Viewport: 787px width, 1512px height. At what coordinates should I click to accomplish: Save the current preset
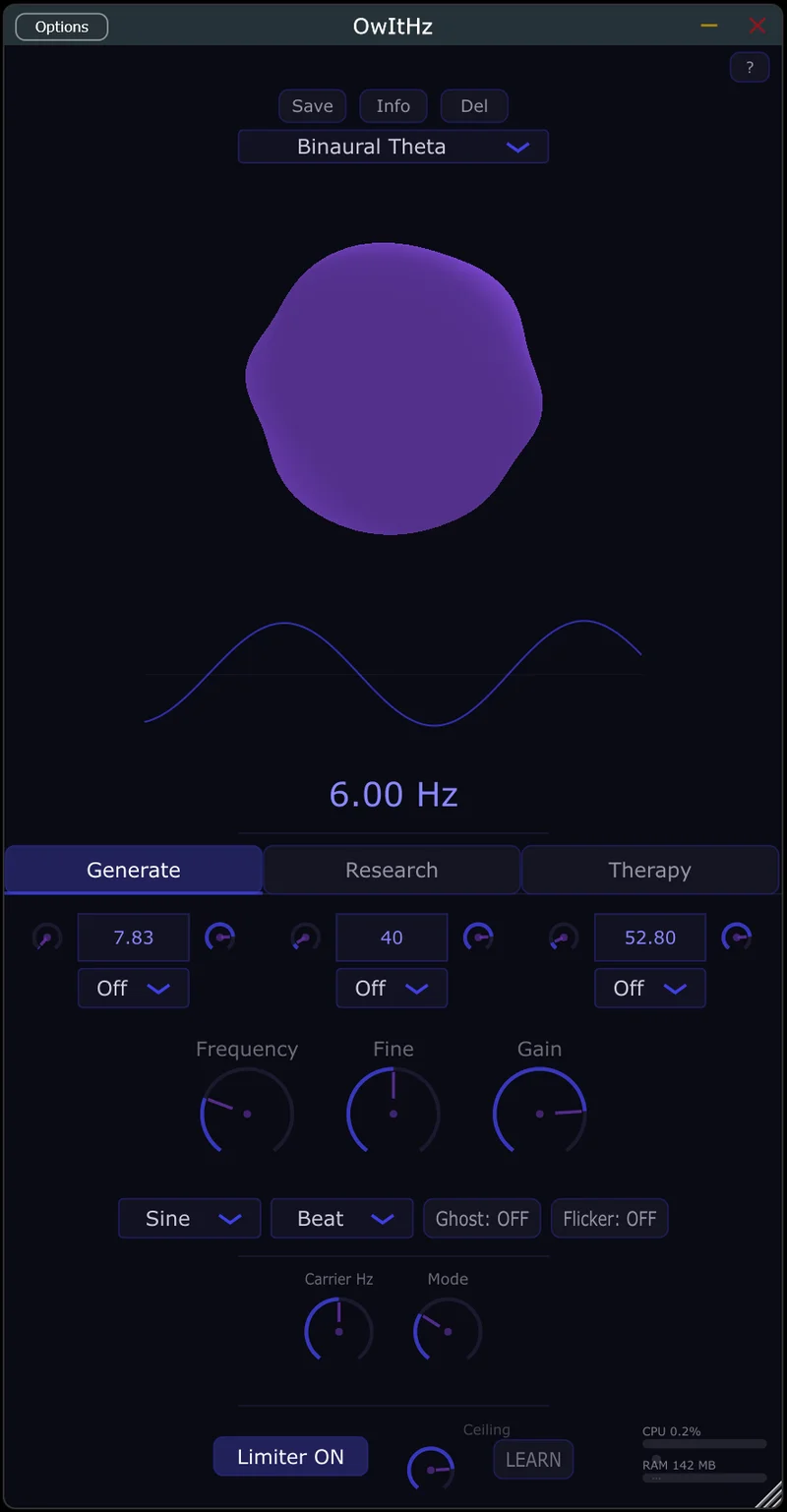click(x=312, y=105)
